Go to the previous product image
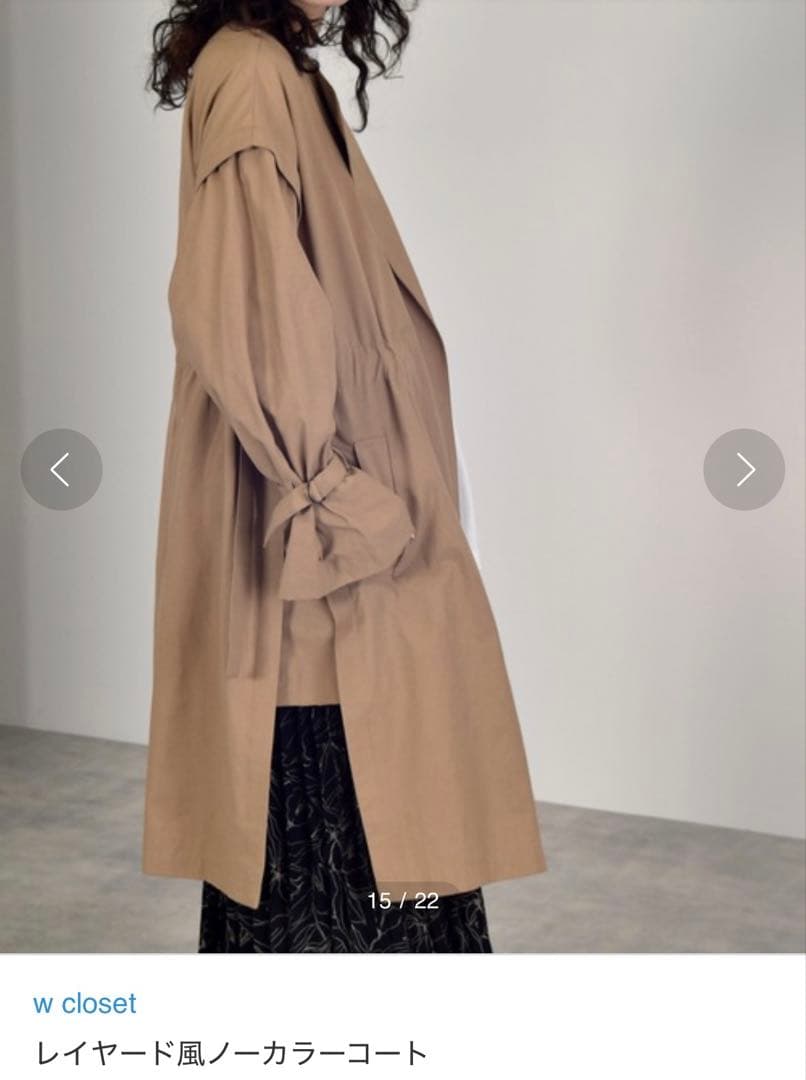The height and width of the screenshot is (1080, 806). point(61,470)
